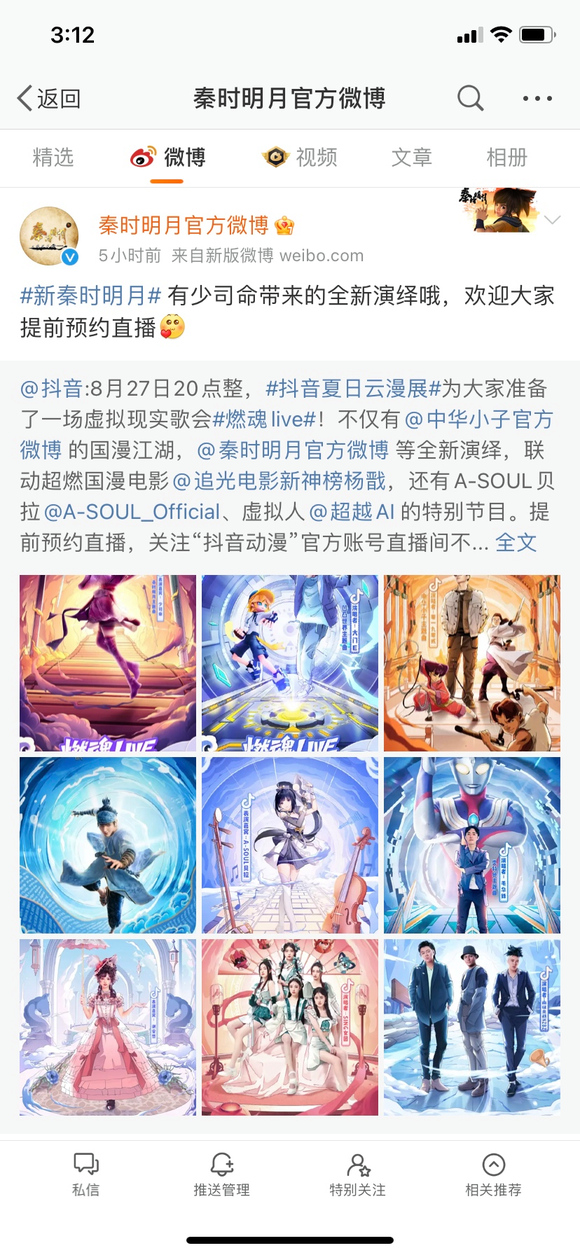Tap 特别关注 special follow
The width and height of the screenshot is (580, 1255).
(358, 1175)
